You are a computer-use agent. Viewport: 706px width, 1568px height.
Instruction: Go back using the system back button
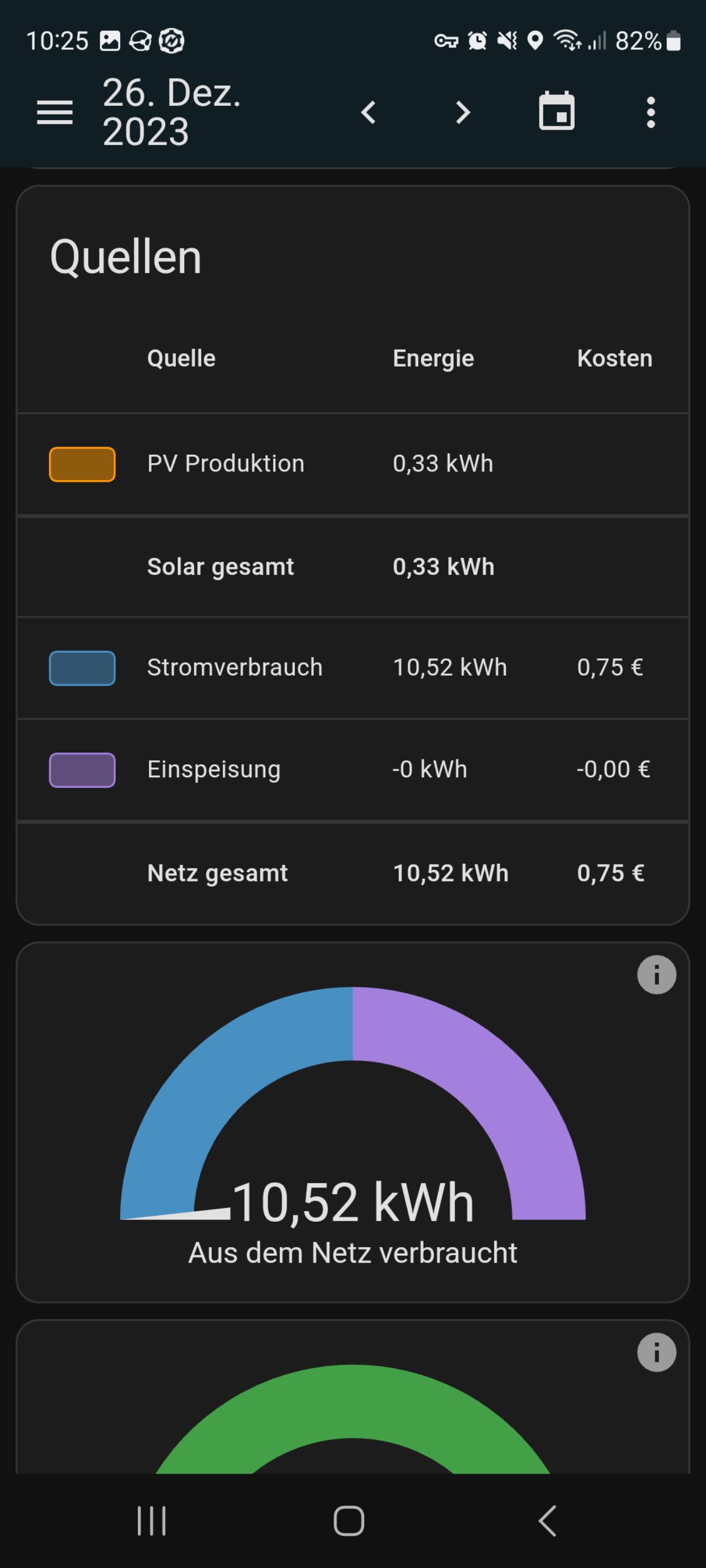[548, 1521]
